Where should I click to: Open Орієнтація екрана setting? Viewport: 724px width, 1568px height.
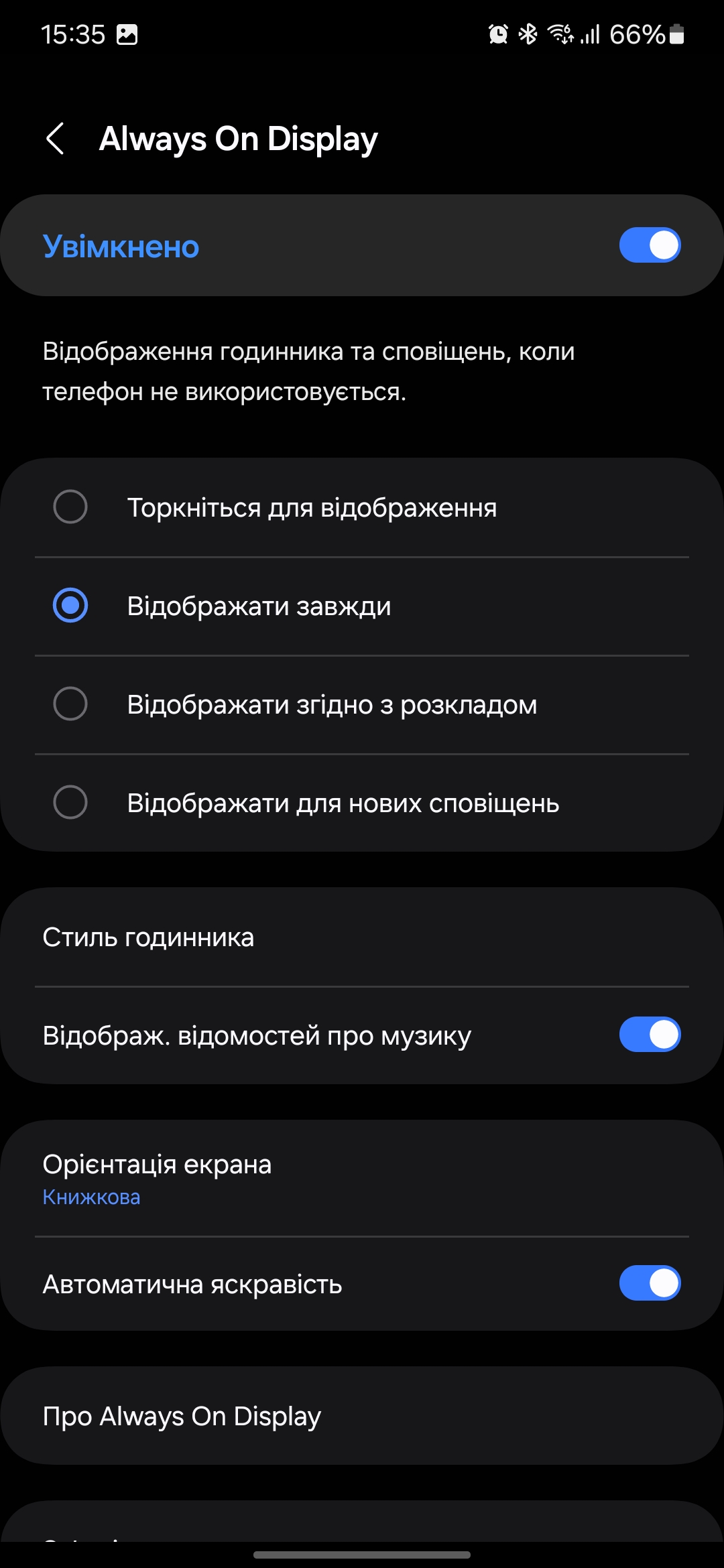(362, 1179)
